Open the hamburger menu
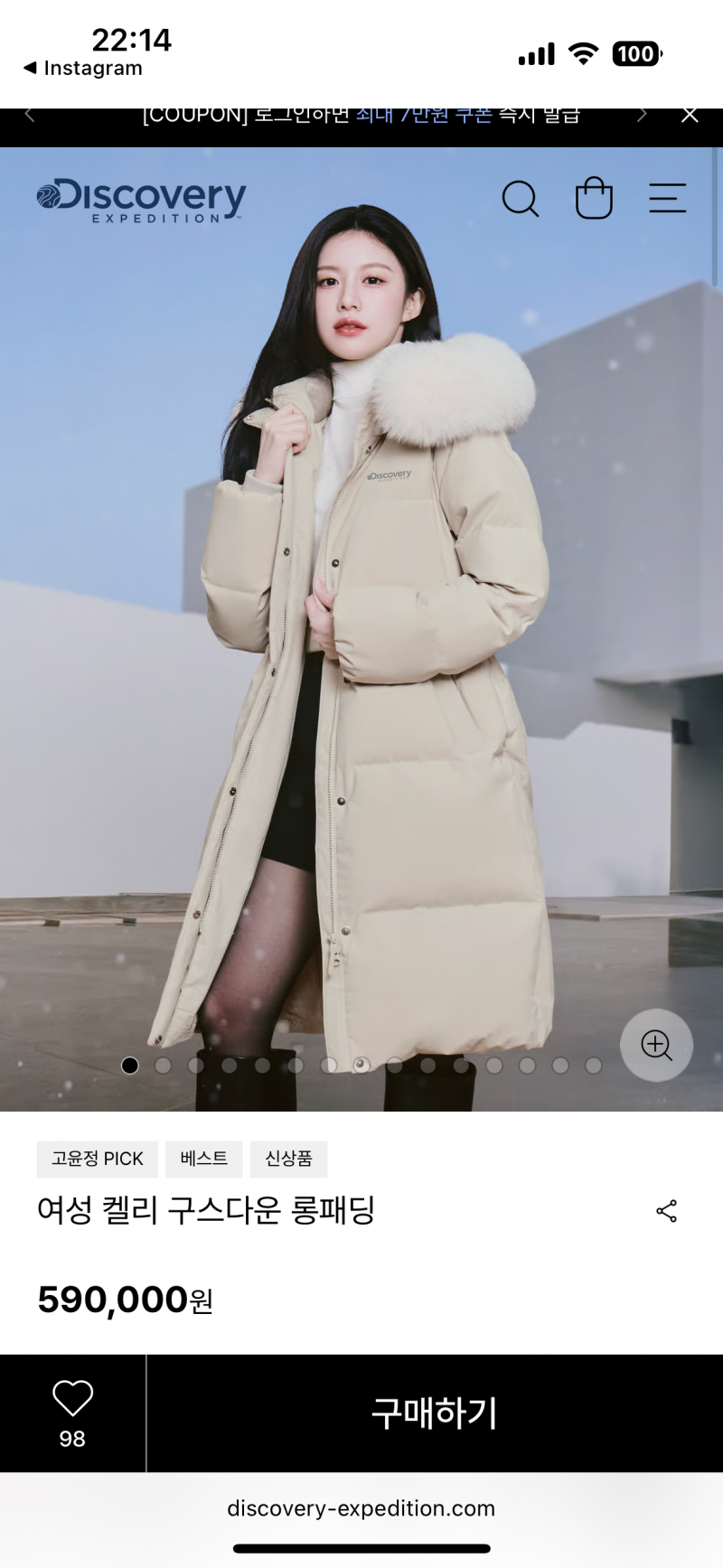The width and height of the screenshot is (723, 1568). [x=668, y=198]
